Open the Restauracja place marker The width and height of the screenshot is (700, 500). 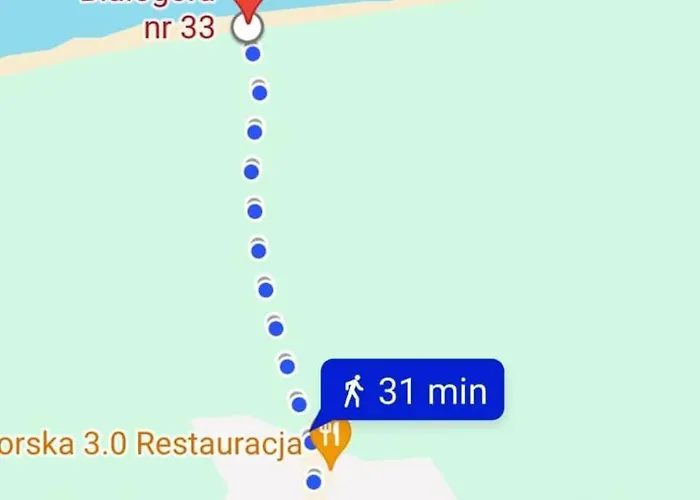point(330,439)
